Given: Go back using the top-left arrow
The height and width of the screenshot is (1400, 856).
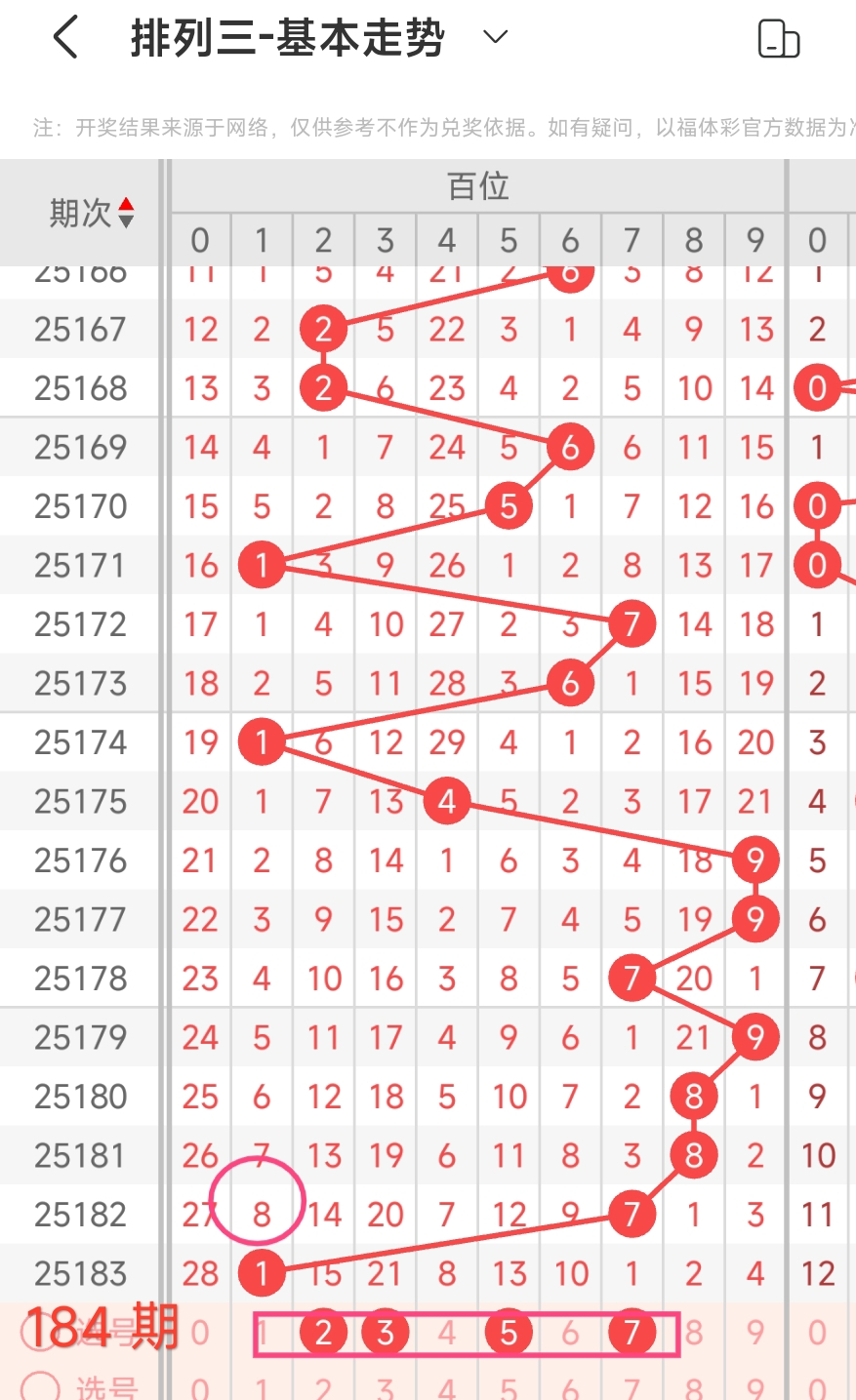Looking at the screenshot, I should coord(64,39).
